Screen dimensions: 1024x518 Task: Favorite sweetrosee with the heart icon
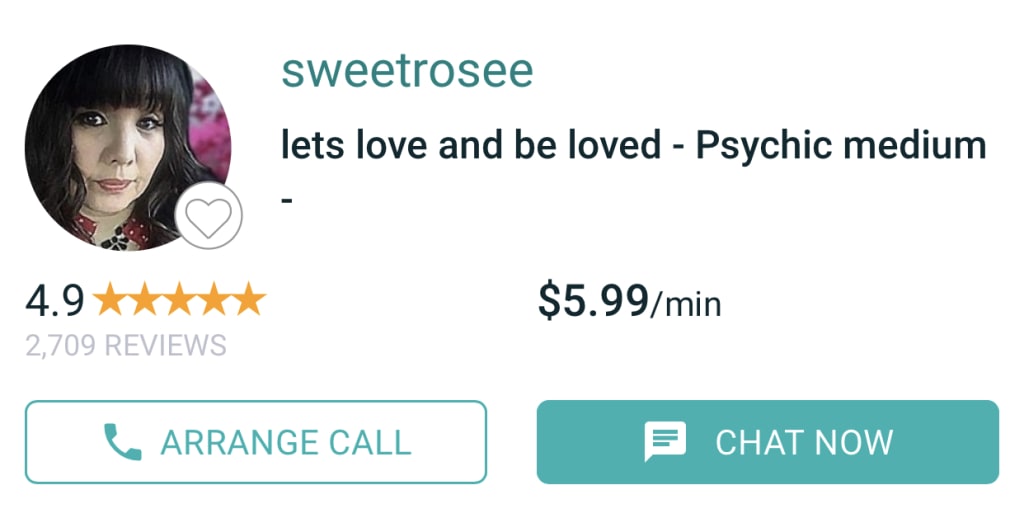pyautogui.click(x=208, y=217)
